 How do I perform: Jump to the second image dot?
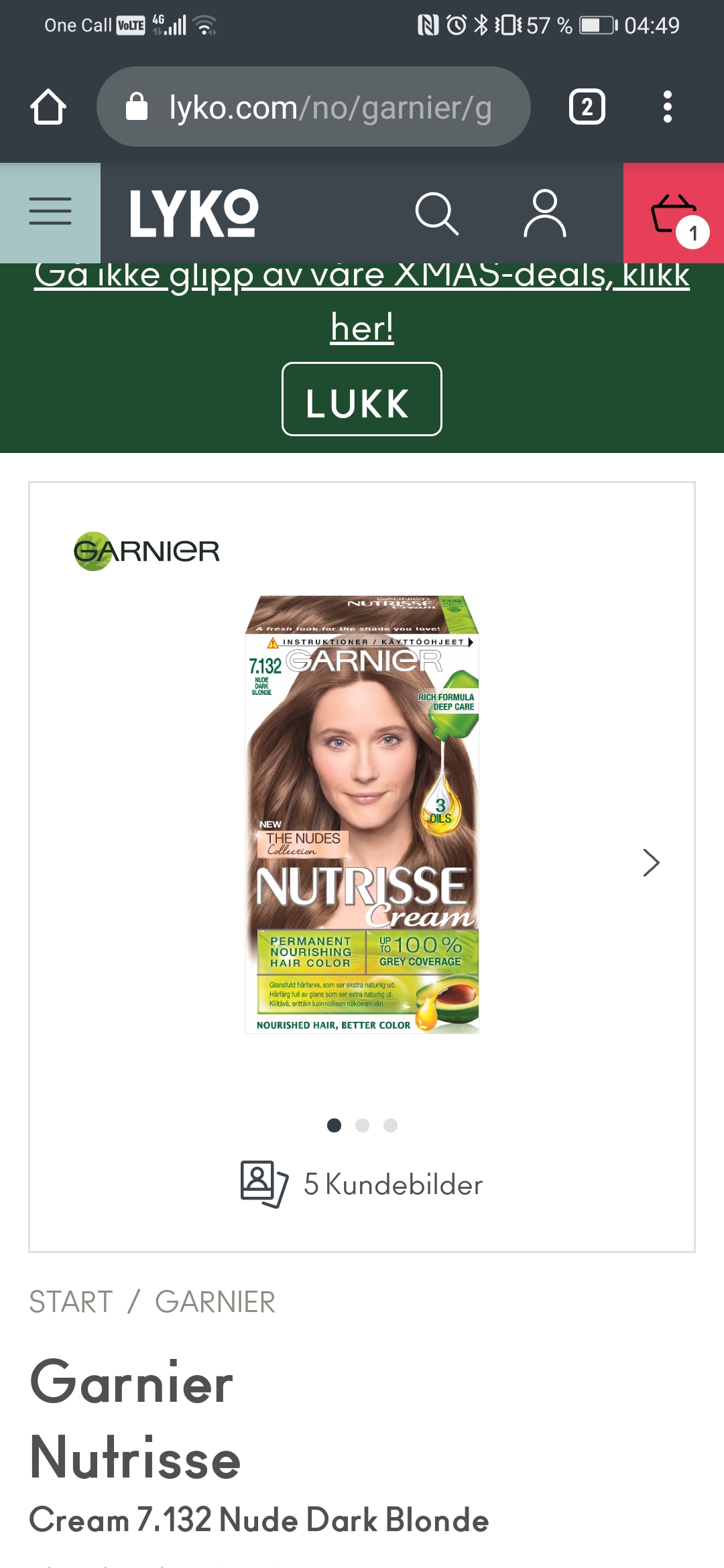click(362, 1125)
